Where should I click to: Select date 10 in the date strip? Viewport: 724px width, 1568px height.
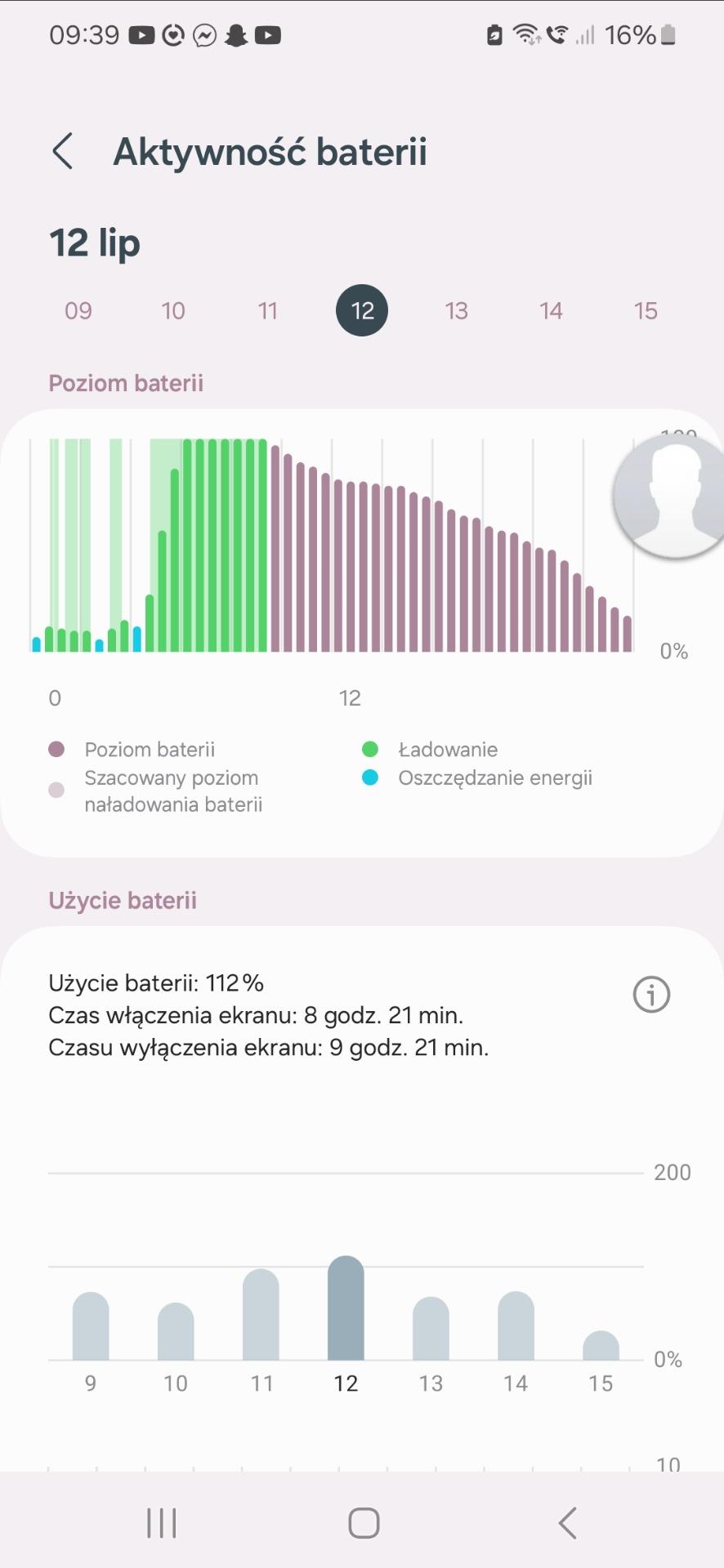coord(173,310)
